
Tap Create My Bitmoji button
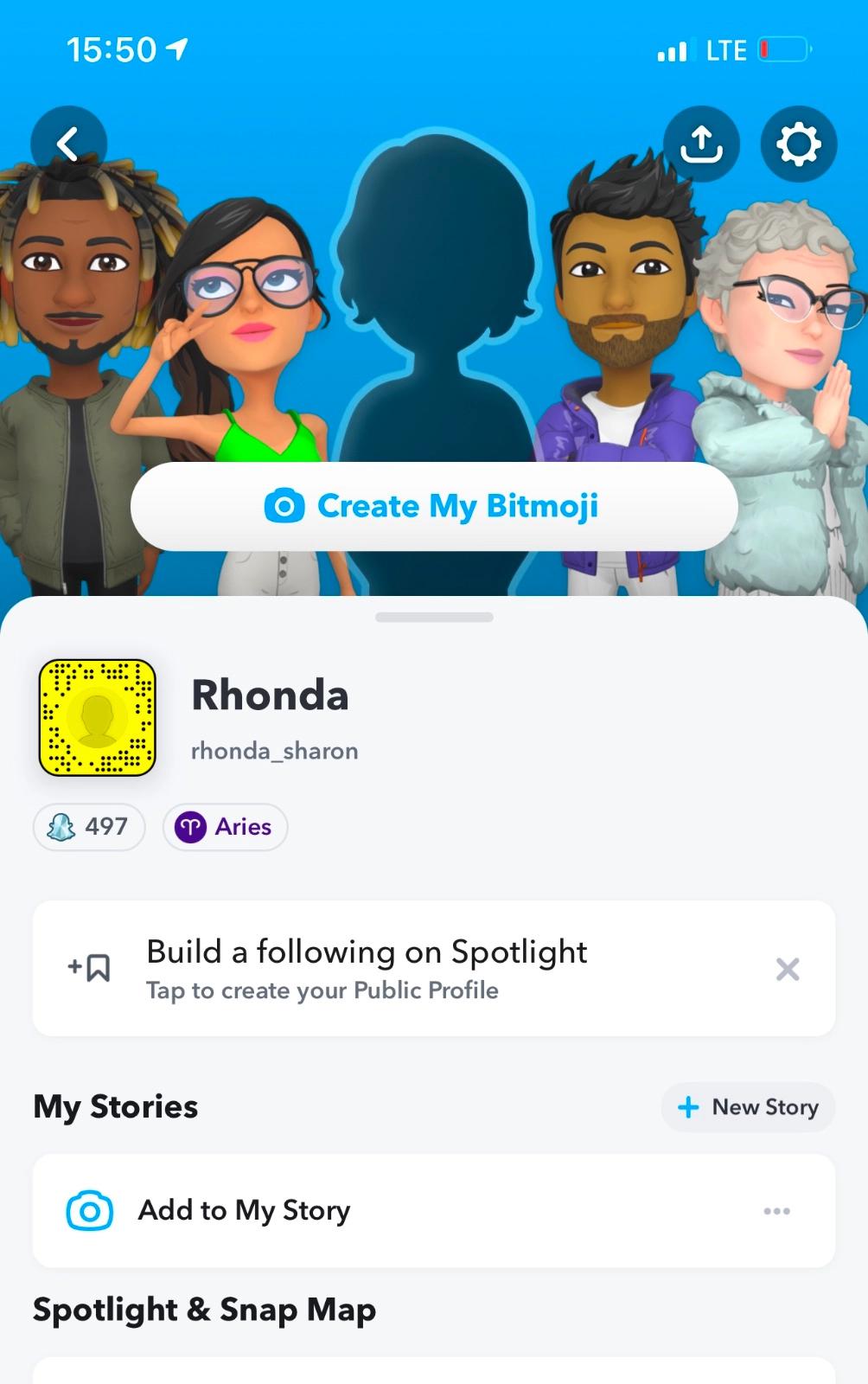[x=434, y=506]
